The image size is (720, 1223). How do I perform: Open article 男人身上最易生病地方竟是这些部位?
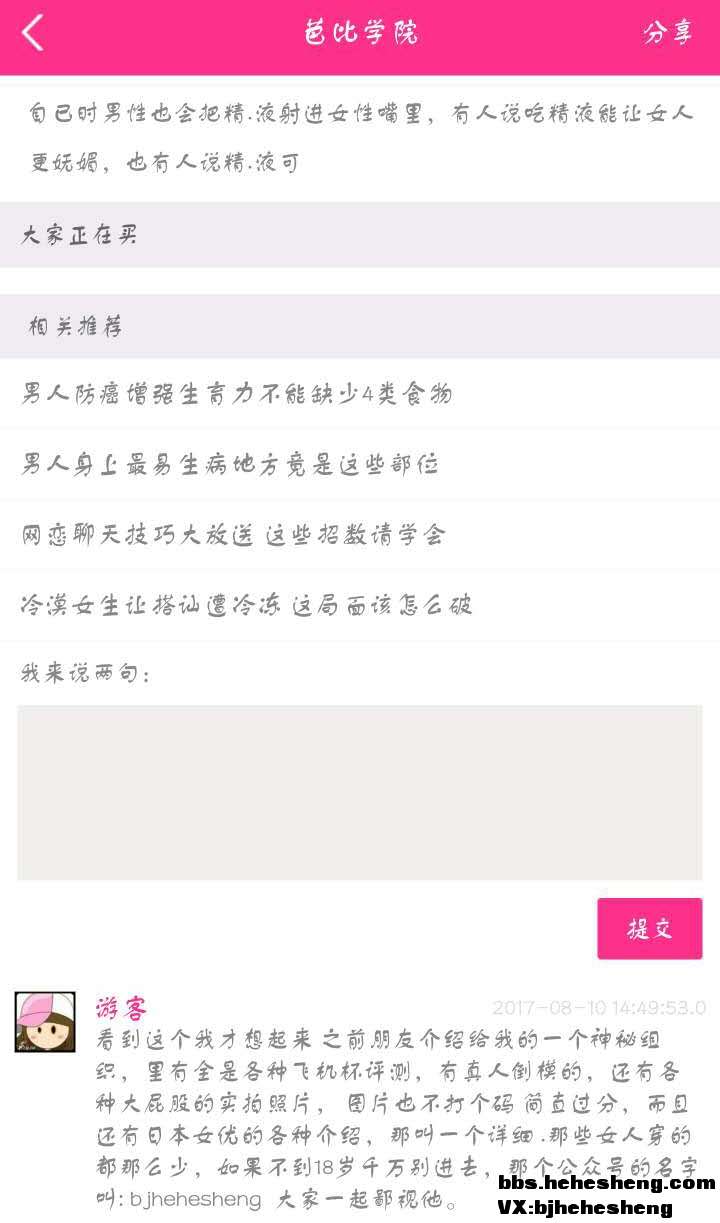click(x=230, y=465)
